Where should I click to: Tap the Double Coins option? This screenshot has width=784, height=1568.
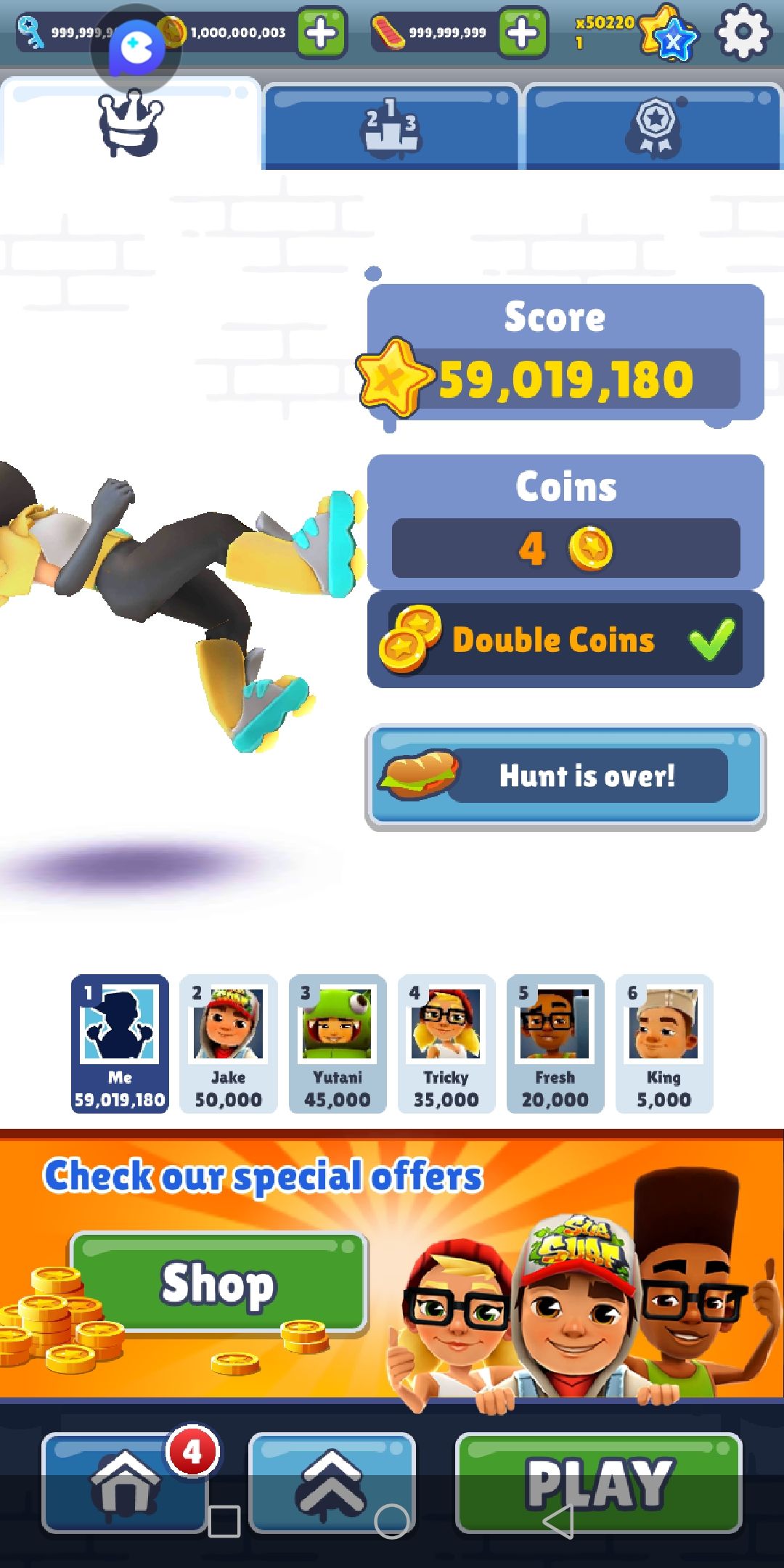(x=565, y=640)
